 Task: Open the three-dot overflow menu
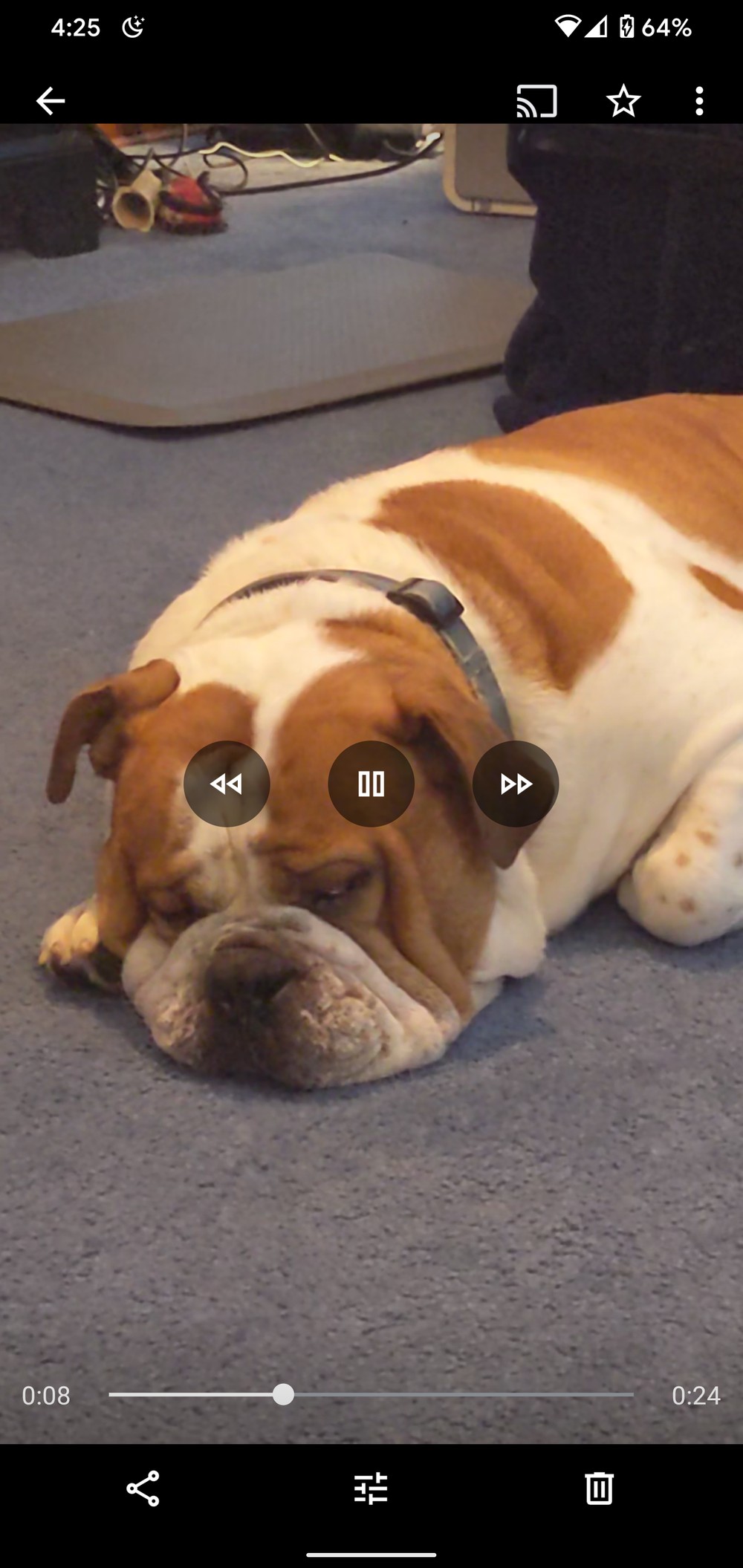pyautogui.click(x=698, y=101)
